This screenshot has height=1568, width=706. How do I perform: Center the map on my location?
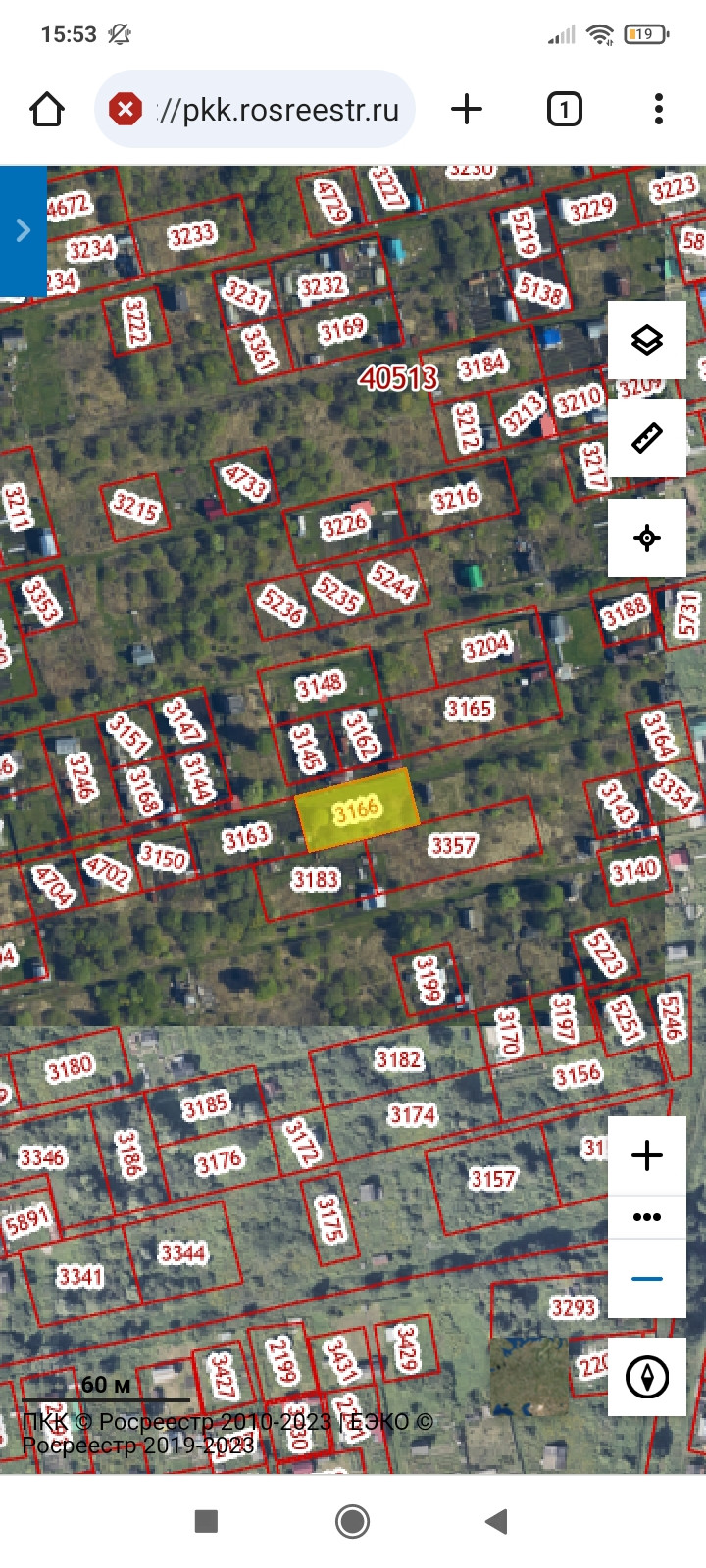(x=647, y=538)
